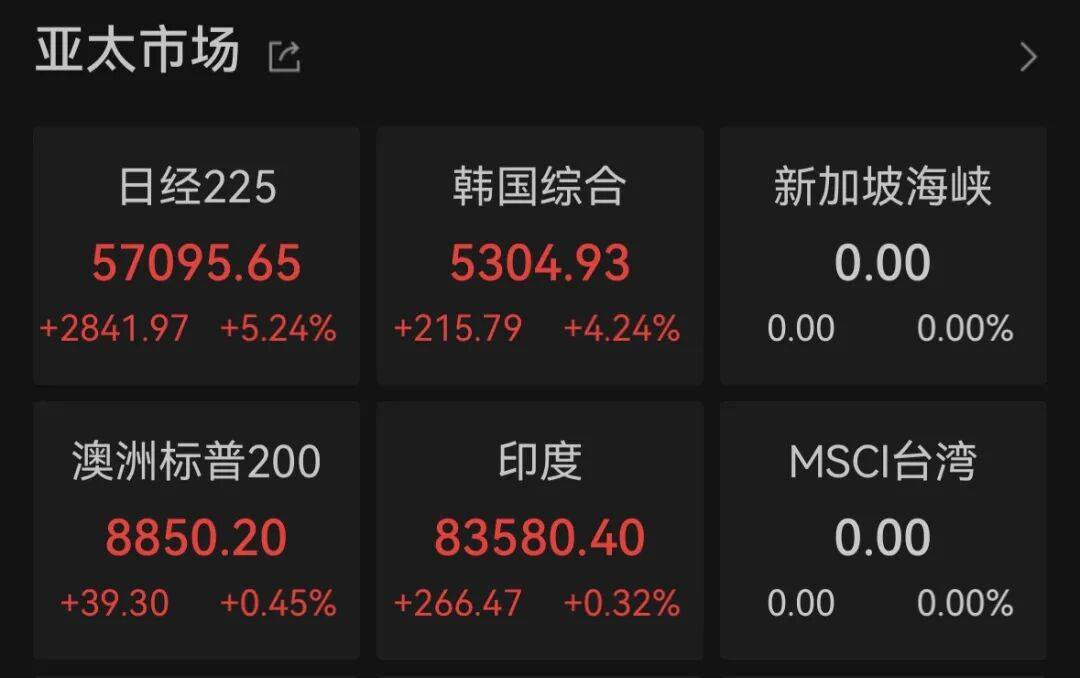Open the MSCI台湾 index card
The width and height of the screenshot is (1080, 678).
tap(882, 530)
